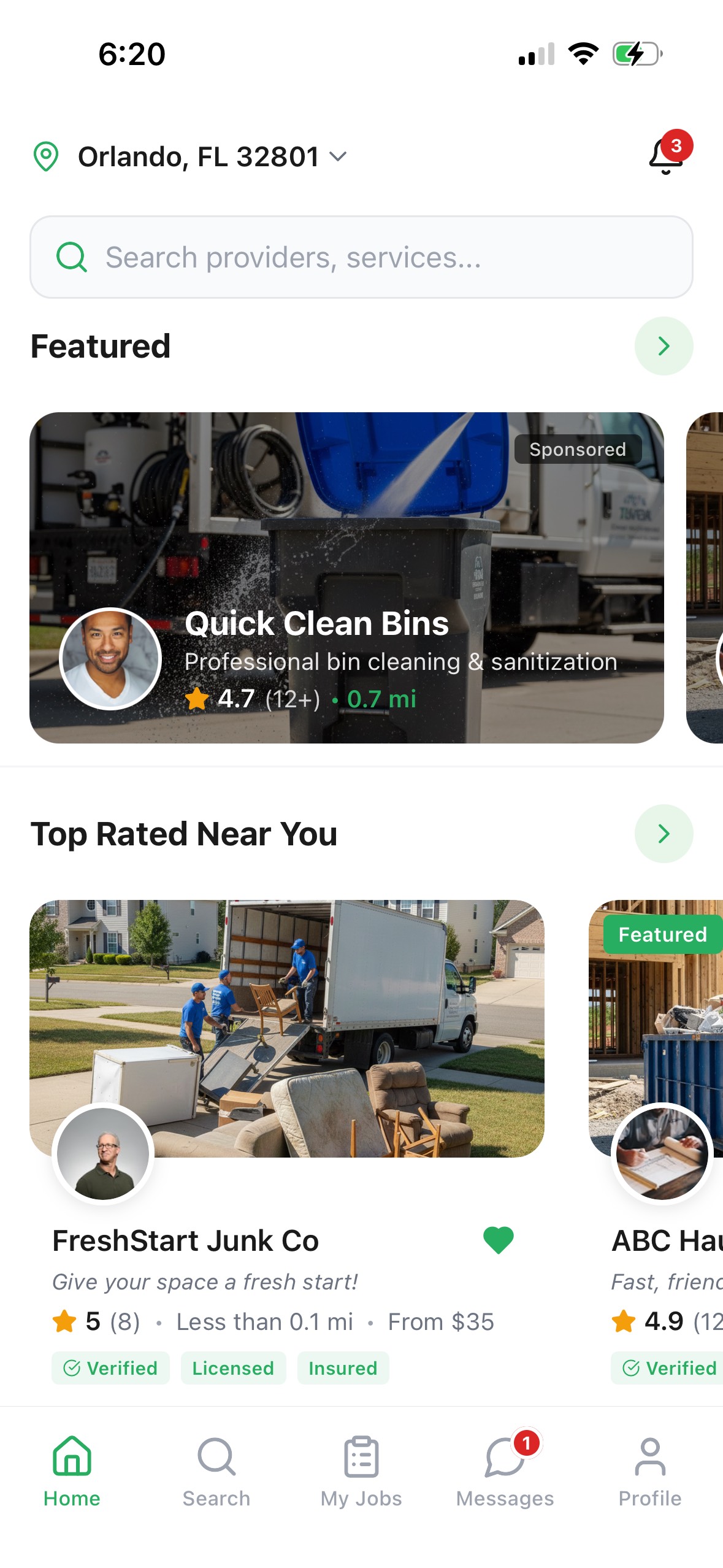723x1568 pixels.
Task: Open the Quick Clean Bins sponsored card
Action: coord(346,577)
